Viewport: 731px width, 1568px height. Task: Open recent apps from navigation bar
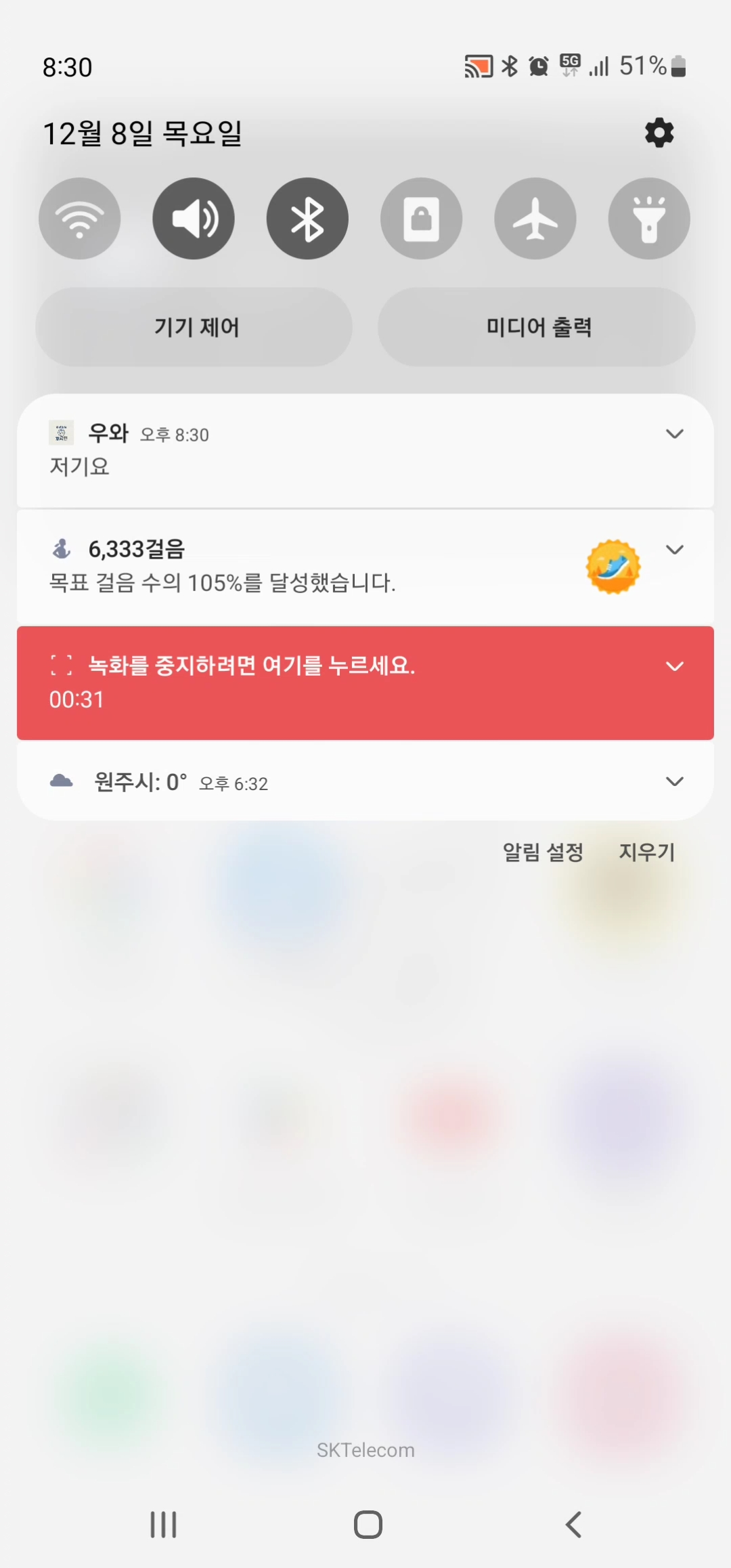tap(162, 1525)
